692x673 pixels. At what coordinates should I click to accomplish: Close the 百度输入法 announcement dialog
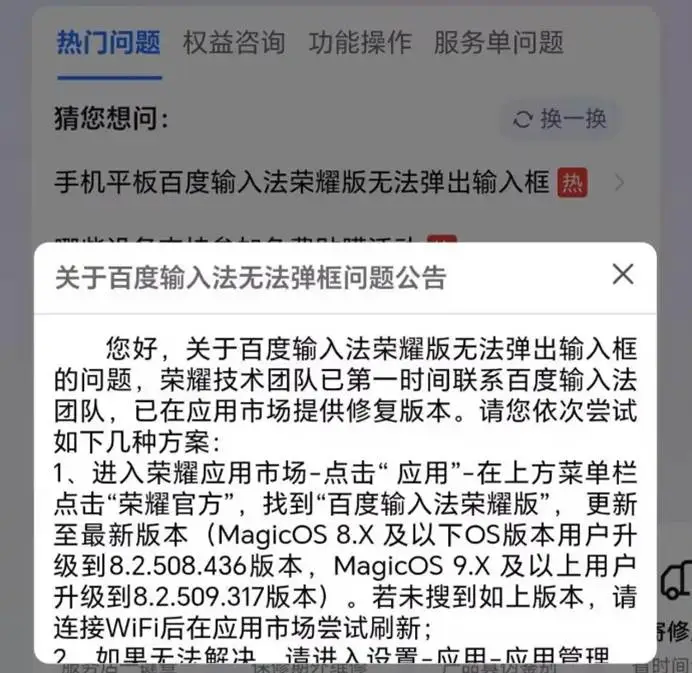click(x=623, y=274)
